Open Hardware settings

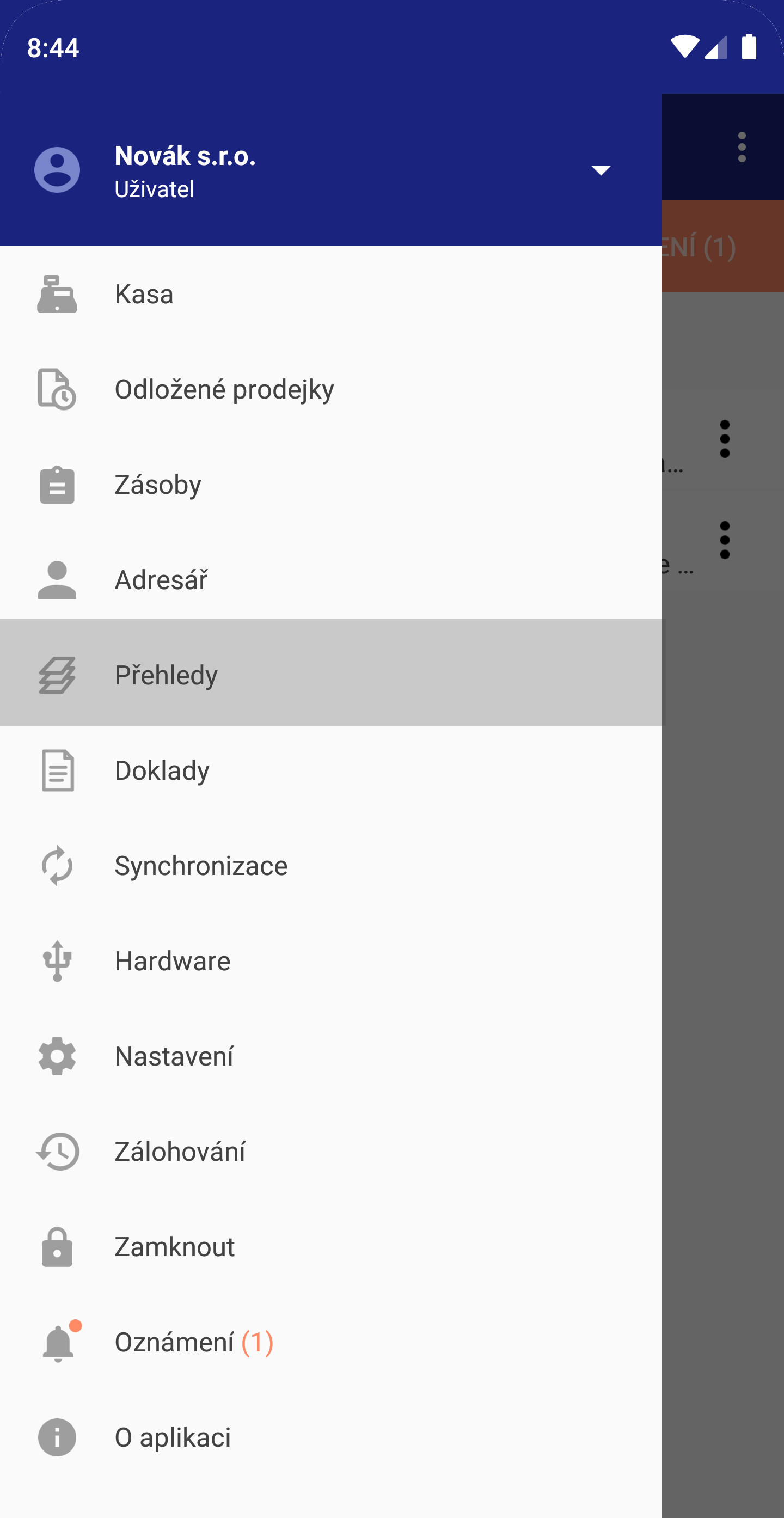point(331,961)
